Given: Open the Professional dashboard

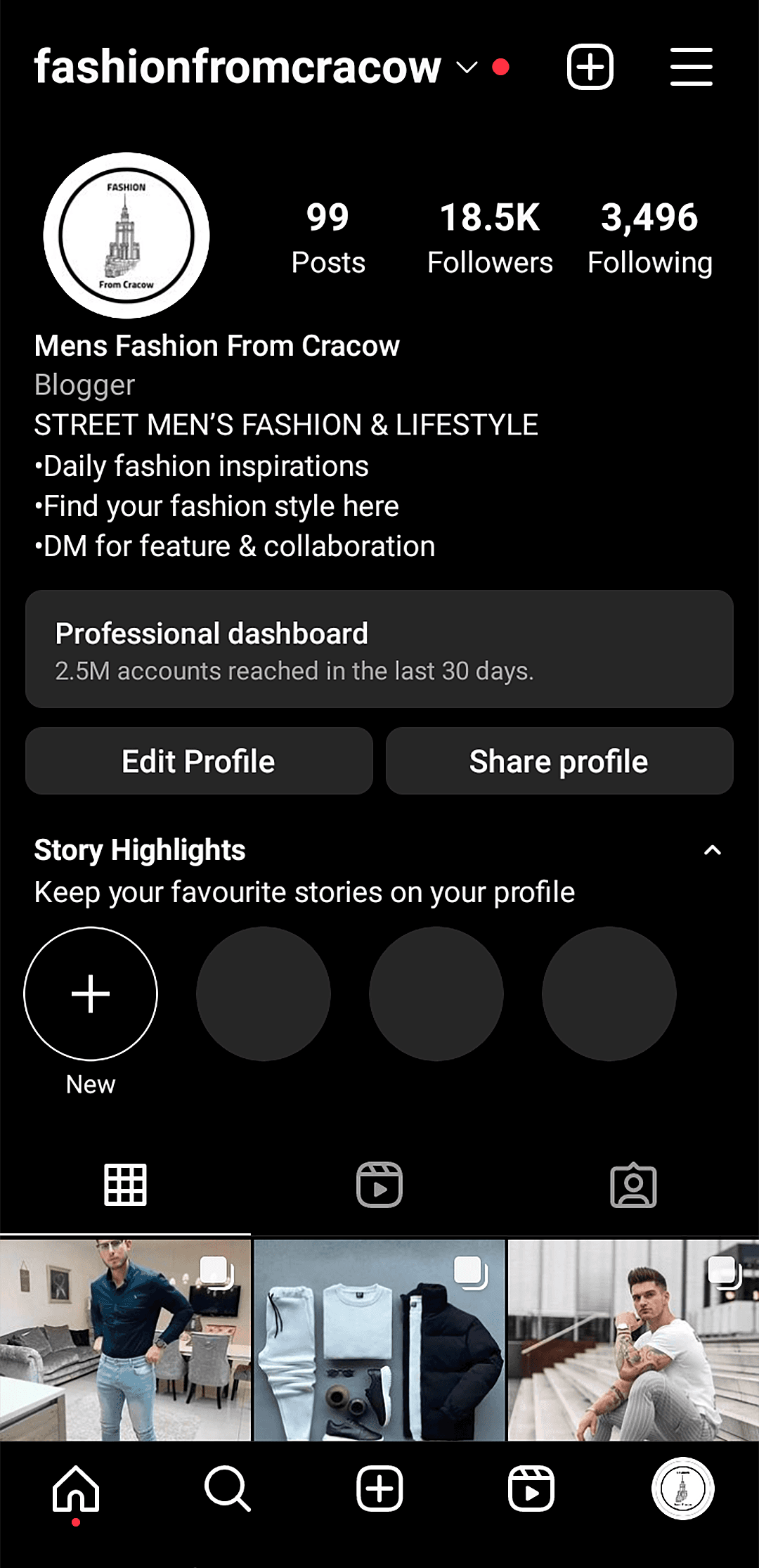Looking at the screenshot, I should pyautogui.click(x=379, y=649).
